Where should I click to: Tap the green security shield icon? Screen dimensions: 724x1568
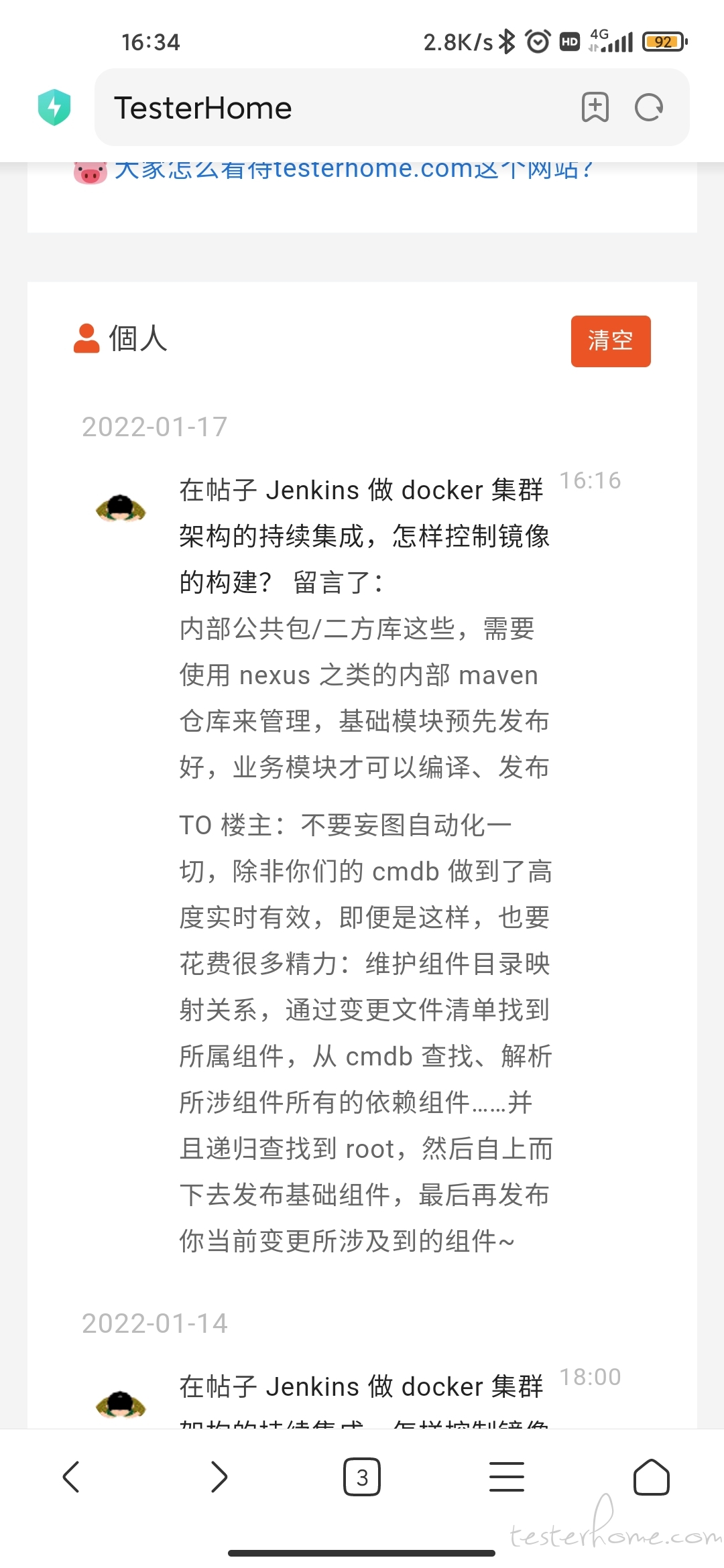[54, 107]
